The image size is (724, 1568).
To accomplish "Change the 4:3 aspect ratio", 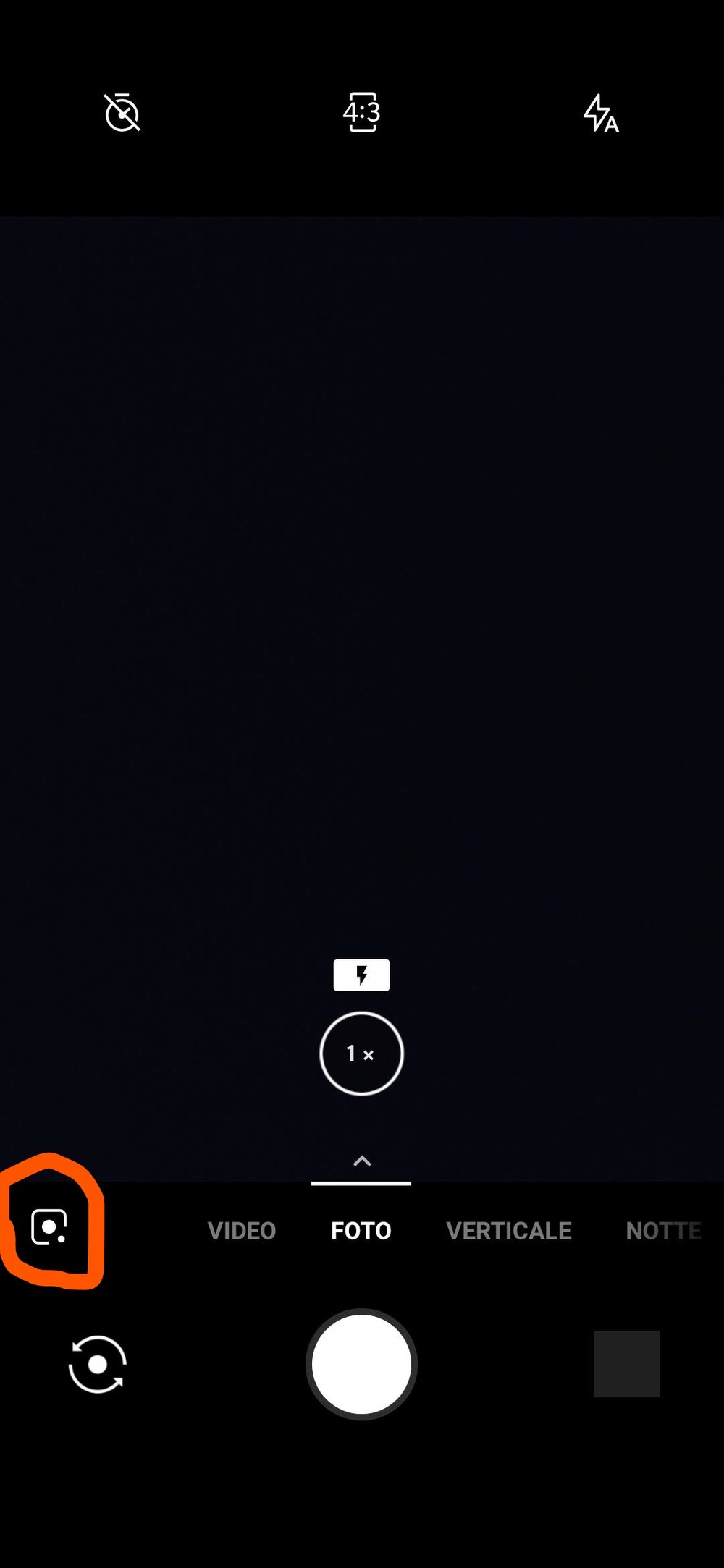I will tap(361, 112).
